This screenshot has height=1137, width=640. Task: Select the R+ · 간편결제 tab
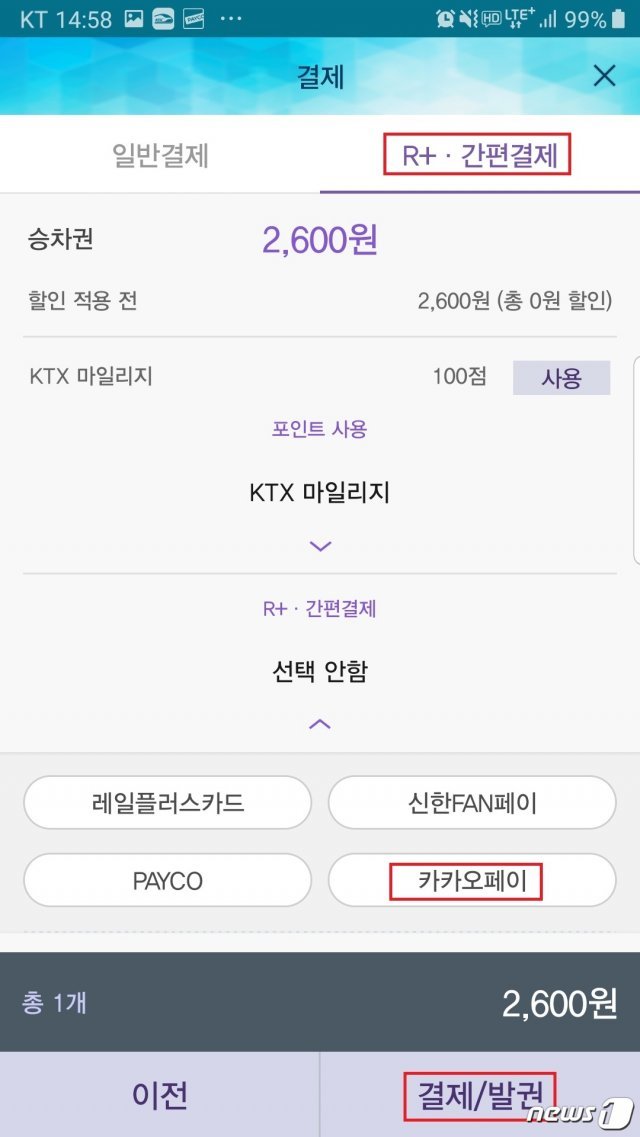[478, 156]
